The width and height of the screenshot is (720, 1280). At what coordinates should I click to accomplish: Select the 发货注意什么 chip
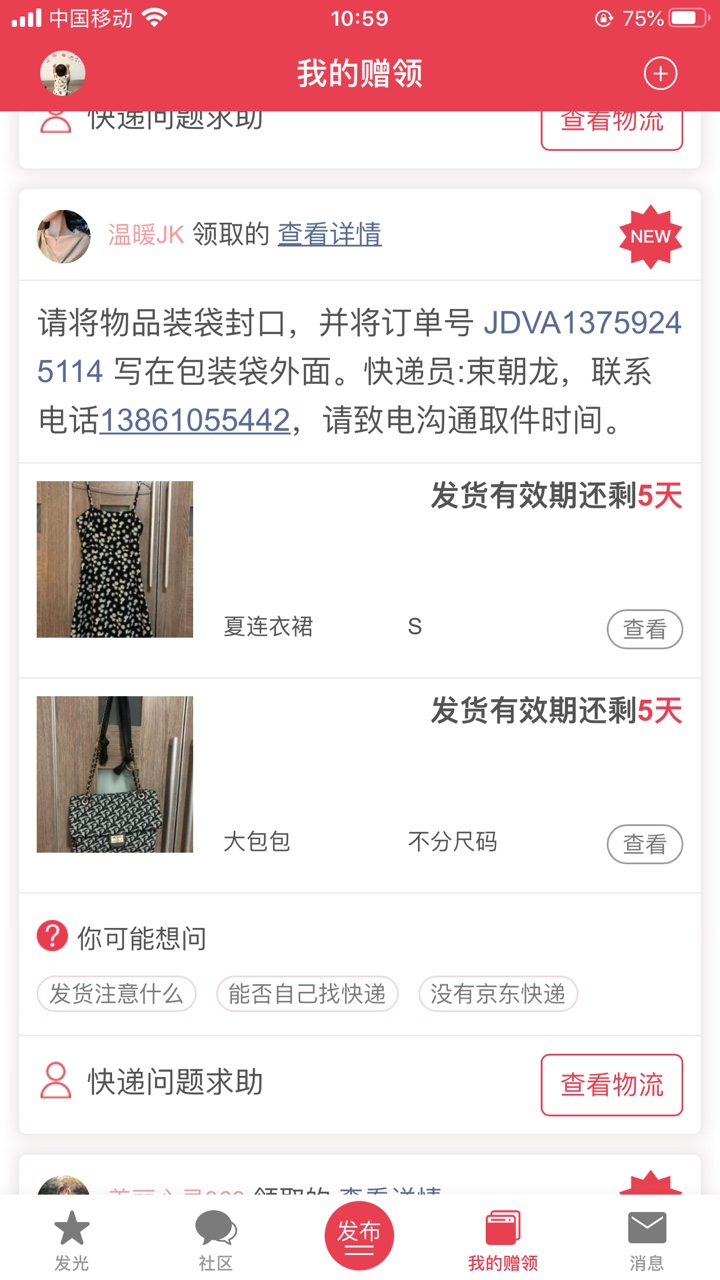[x=117, y=994]
